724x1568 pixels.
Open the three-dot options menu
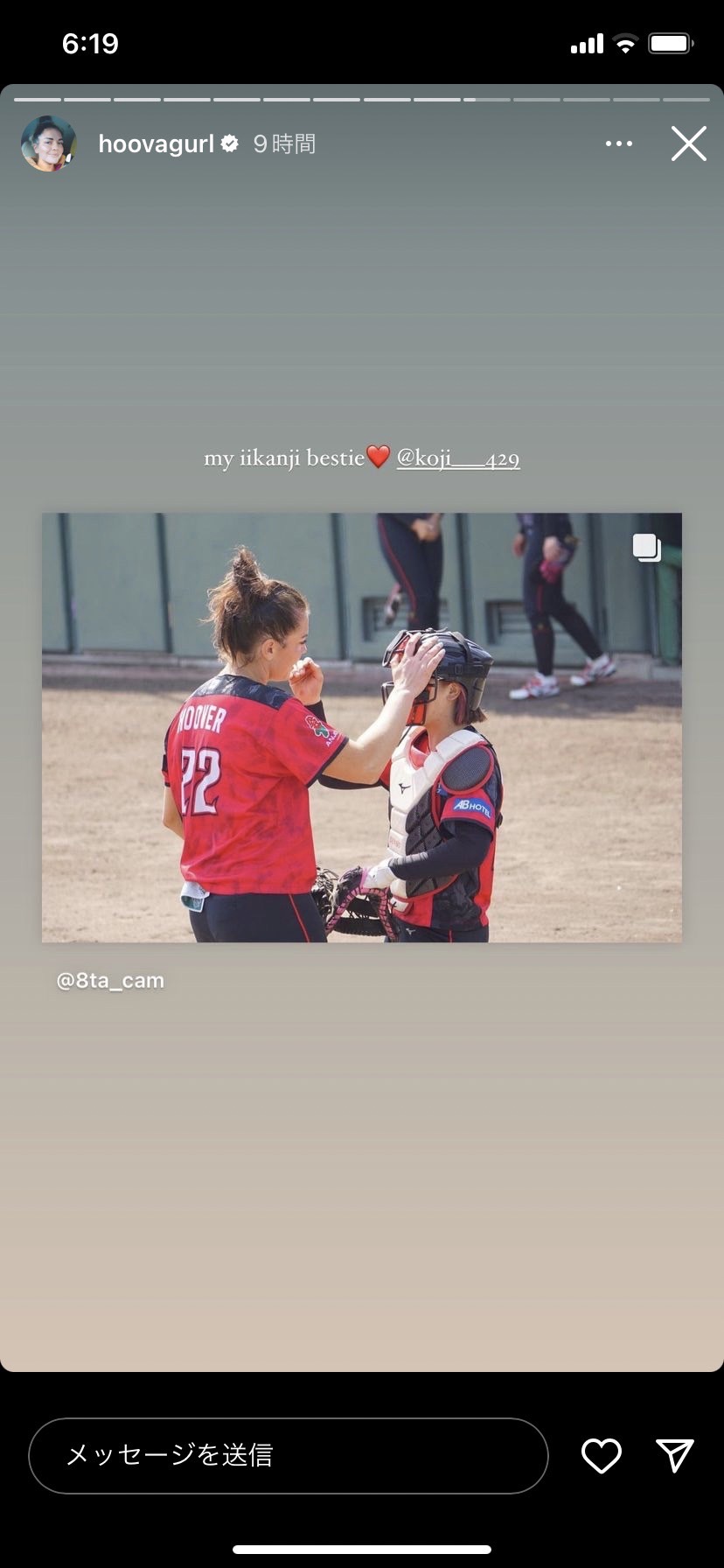click(619, 143)
